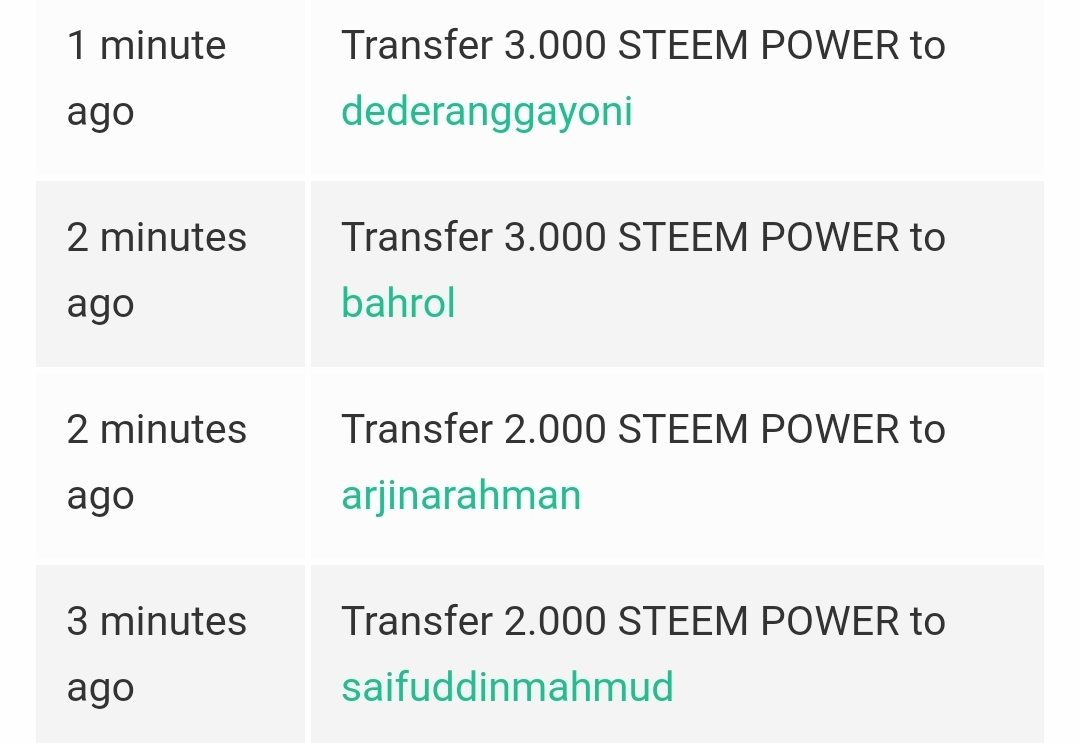Tap the arjinarahman username link
Viewport: 1080px width, 743px height.
(461, 495)
